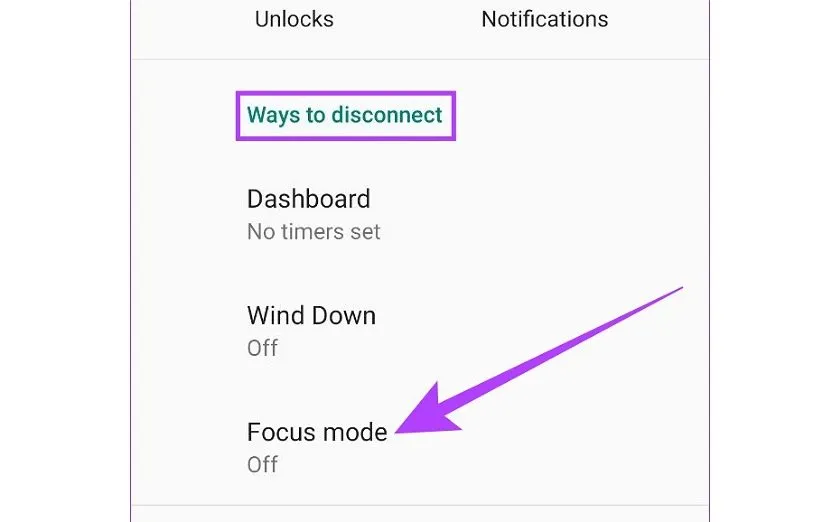View the Notifications count details
The height and width of the screenshot is (522, 822).
544,19
